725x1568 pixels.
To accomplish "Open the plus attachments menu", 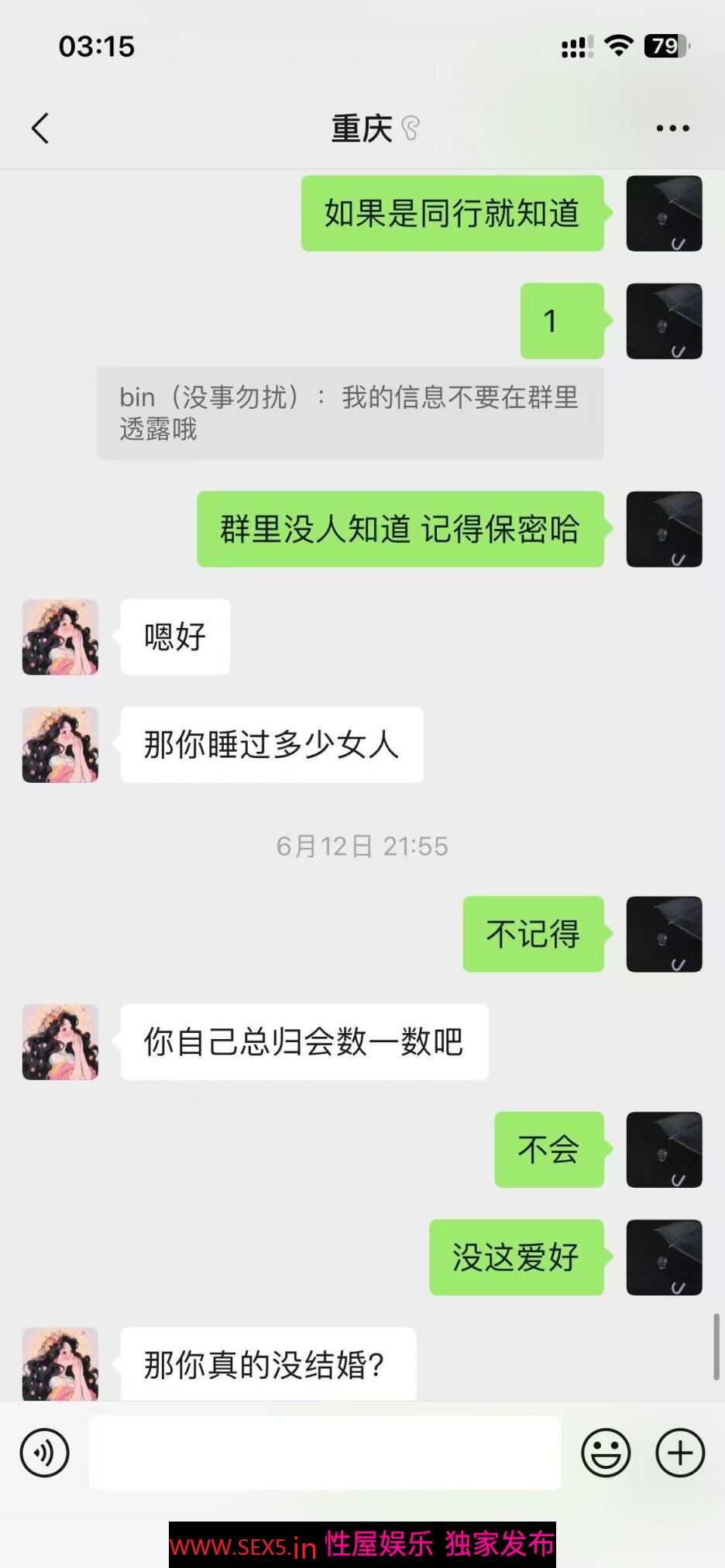I will point(680,1453).
